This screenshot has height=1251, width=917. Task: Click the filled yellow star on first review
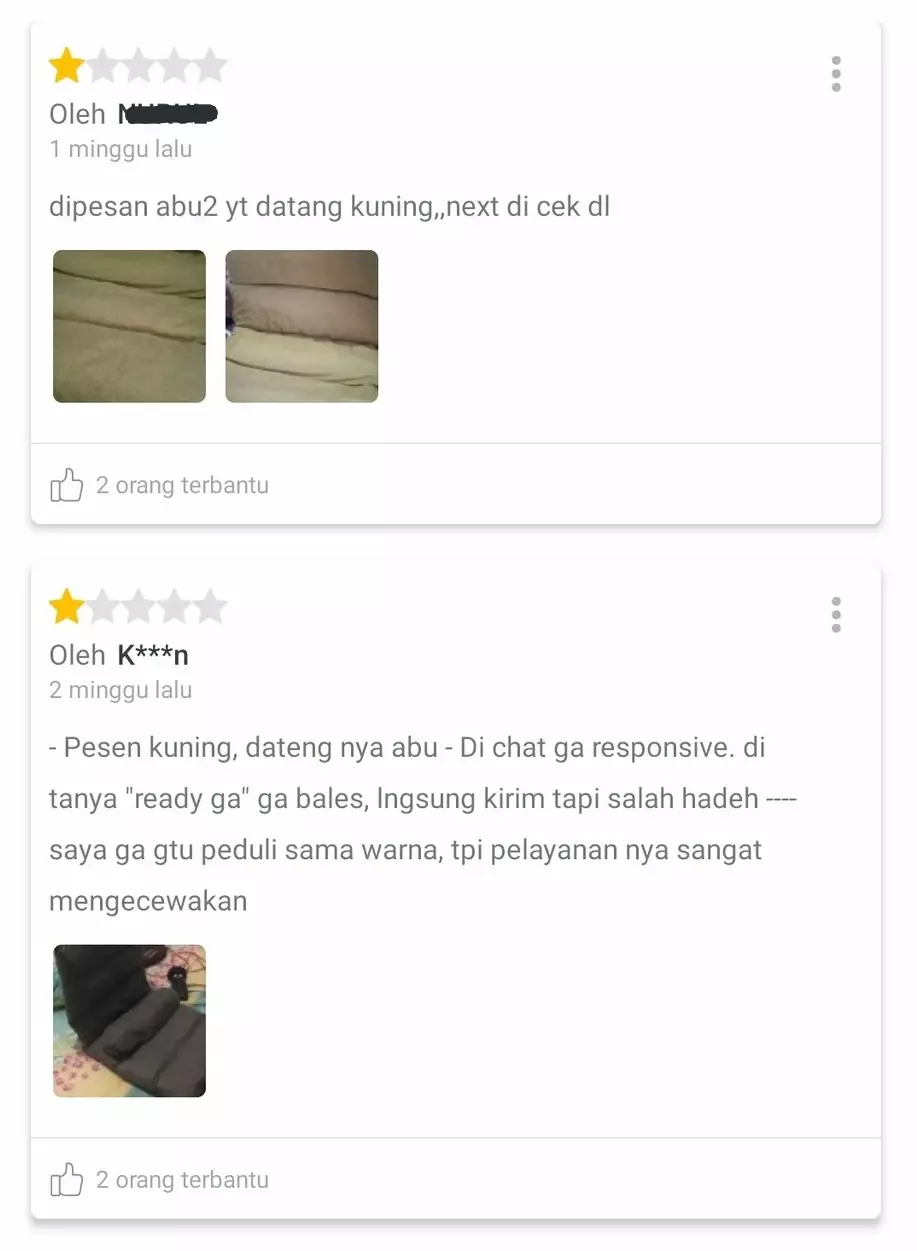(x=66, y=64)
